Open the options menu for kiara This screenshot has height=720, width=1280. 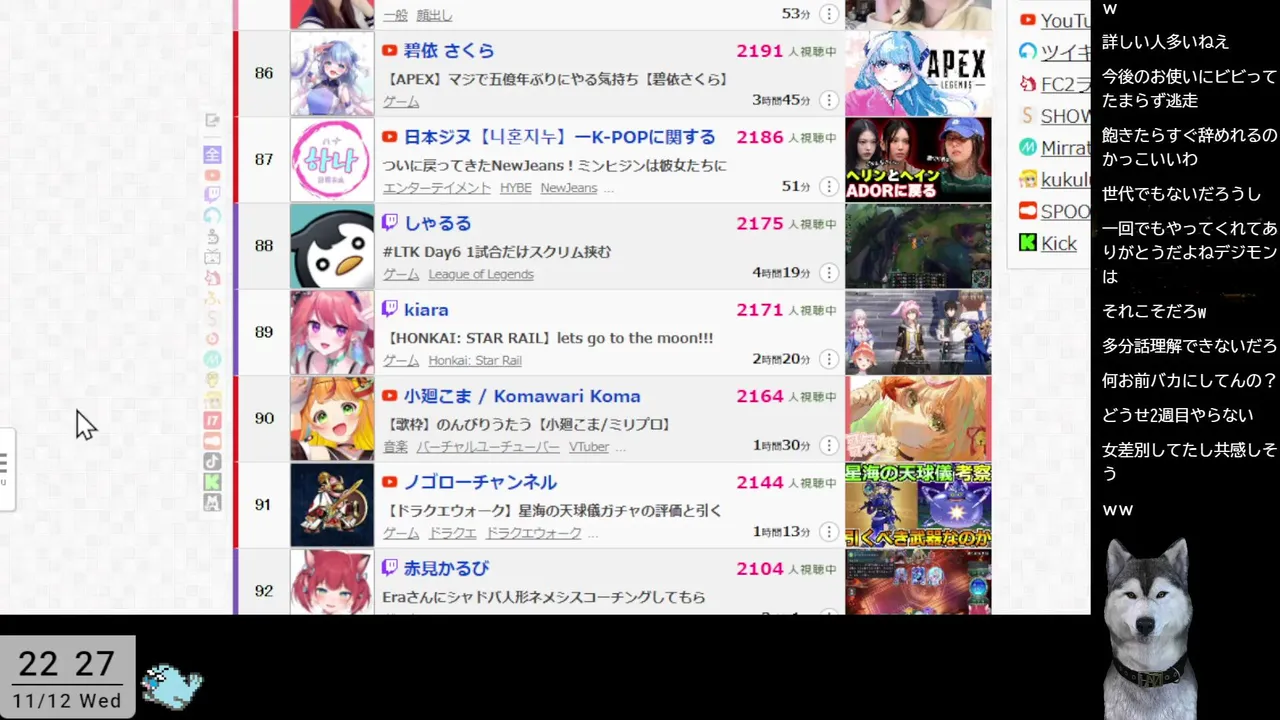pyautogui.click(x=829, y=359)
